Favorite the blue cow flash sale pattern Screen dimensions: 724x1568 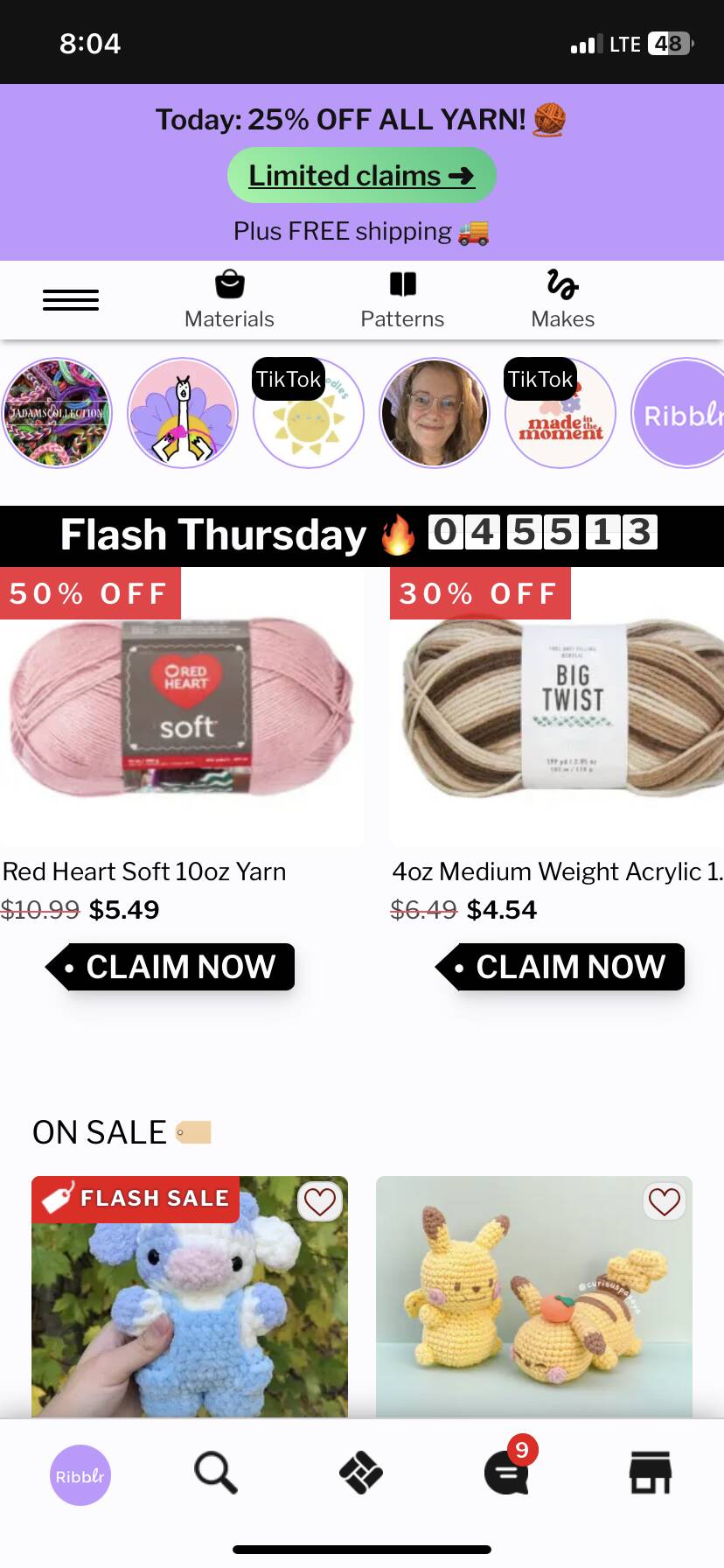320,1201
